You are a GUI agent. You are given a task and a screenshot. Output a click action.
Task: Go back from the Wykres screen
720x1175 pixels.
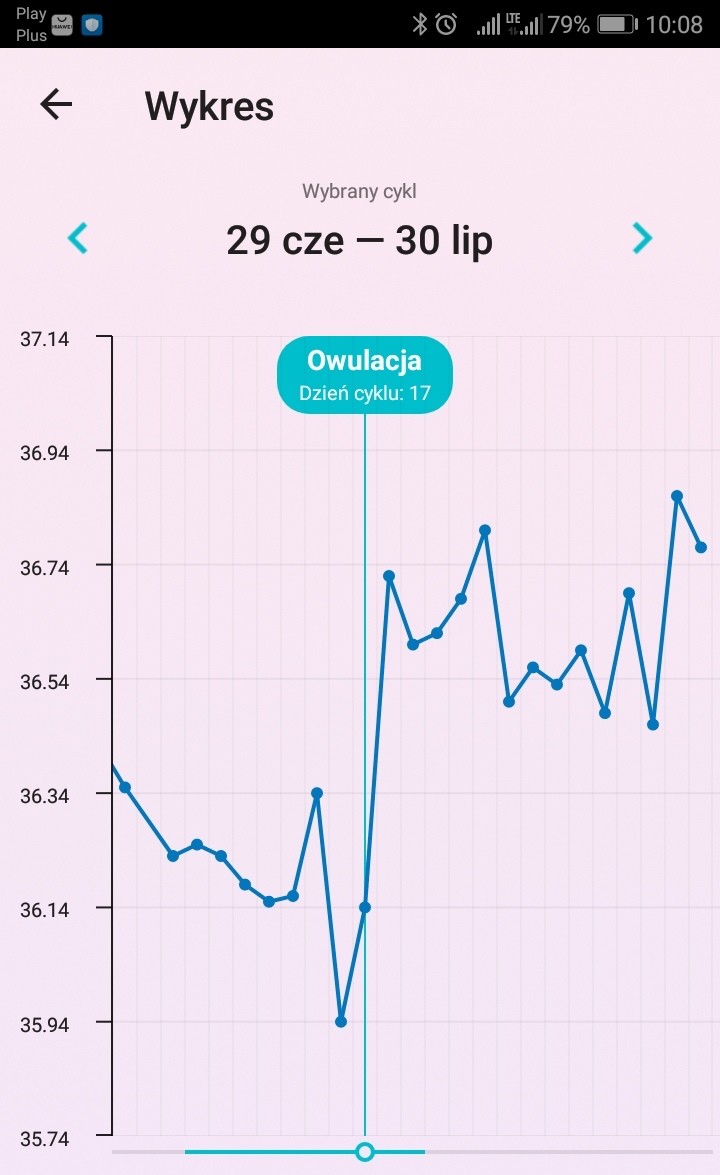[56, 105]
